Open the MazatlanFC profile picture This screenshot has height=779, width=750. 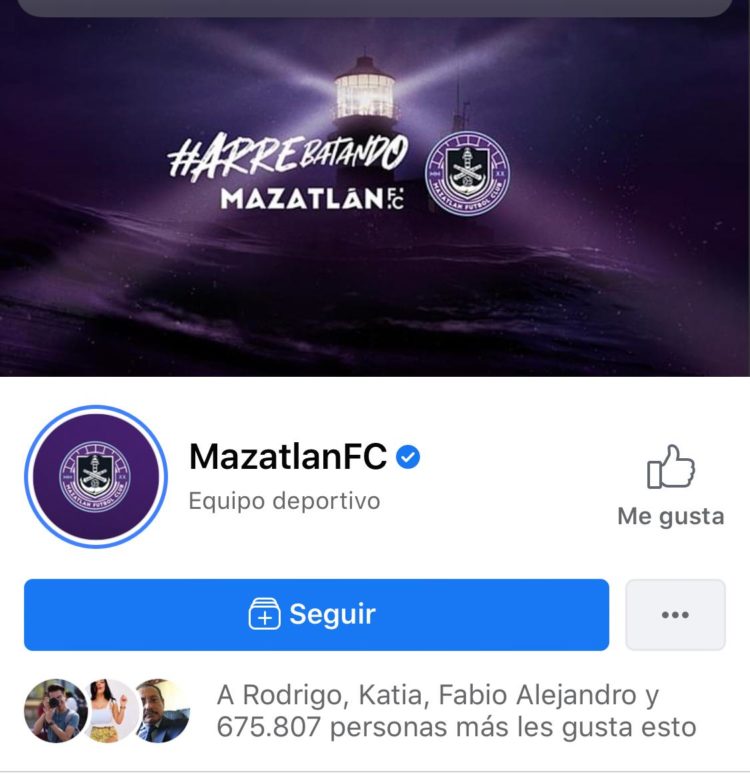pyautogui.click(x=95, y=476)
